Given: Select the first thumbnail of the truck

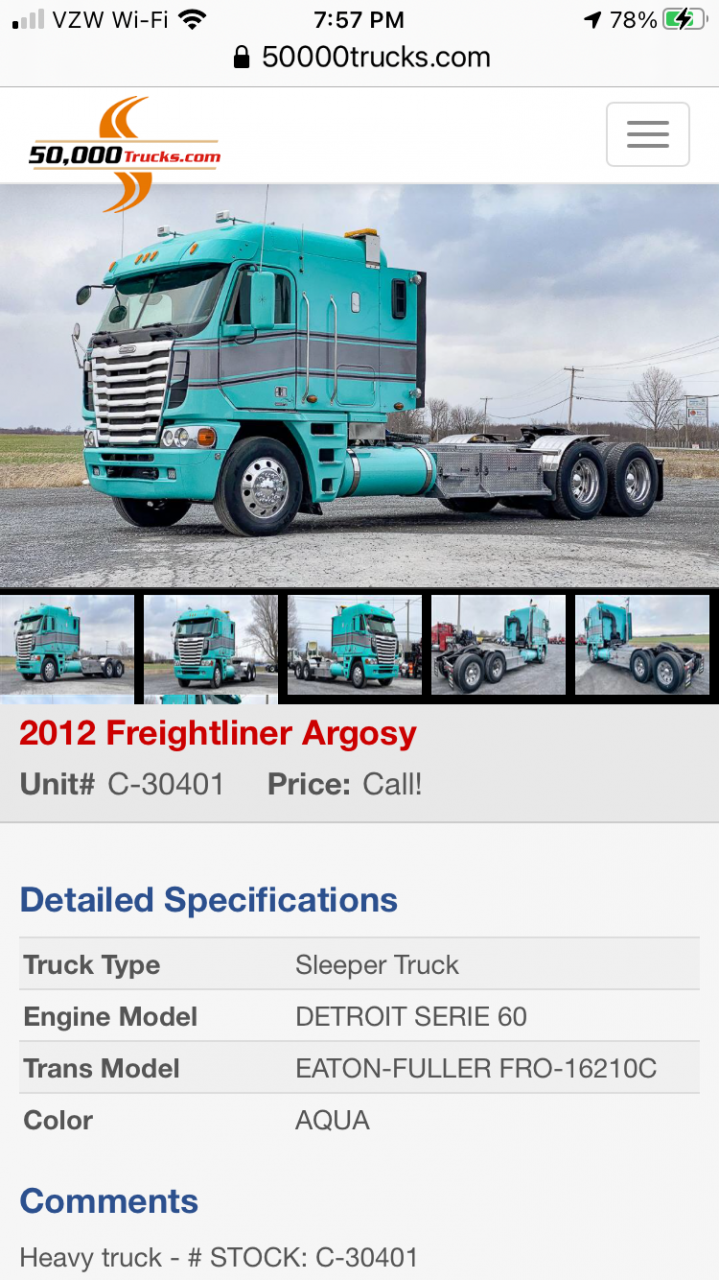Looking at the screenshot, I should pos(67,645).
